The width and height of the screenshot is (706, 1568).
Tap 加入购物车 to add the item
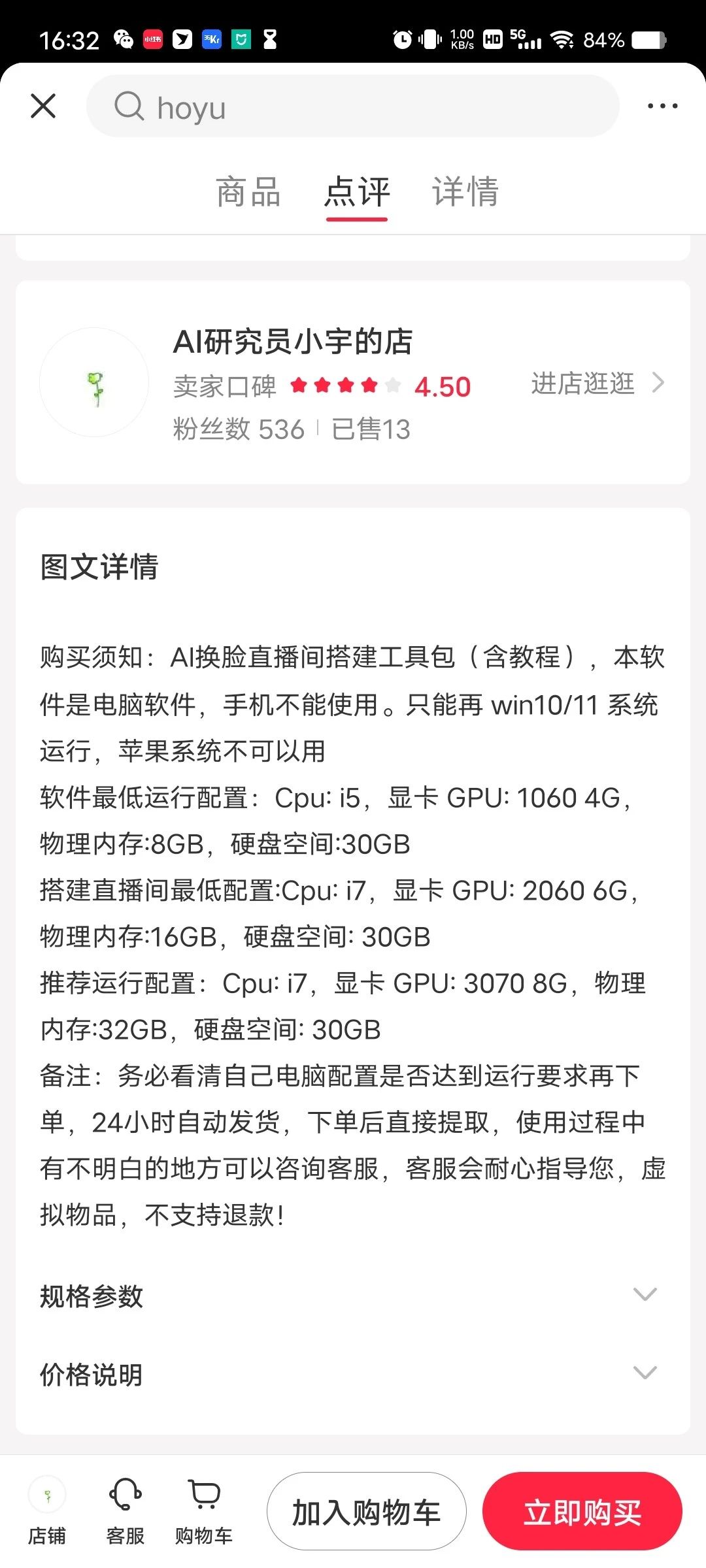pos(366,1512)
